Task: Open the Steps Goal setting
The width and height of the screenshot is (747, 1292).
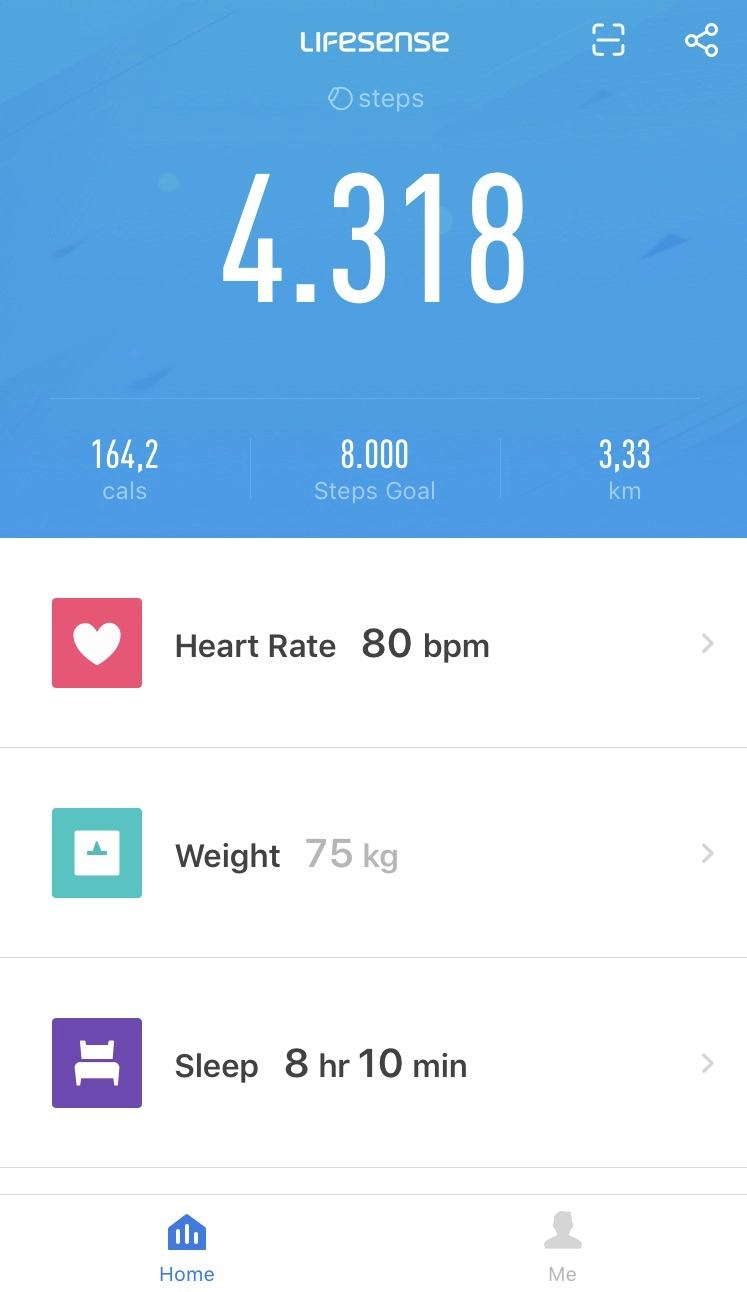Action: click(x=375, y=469)
